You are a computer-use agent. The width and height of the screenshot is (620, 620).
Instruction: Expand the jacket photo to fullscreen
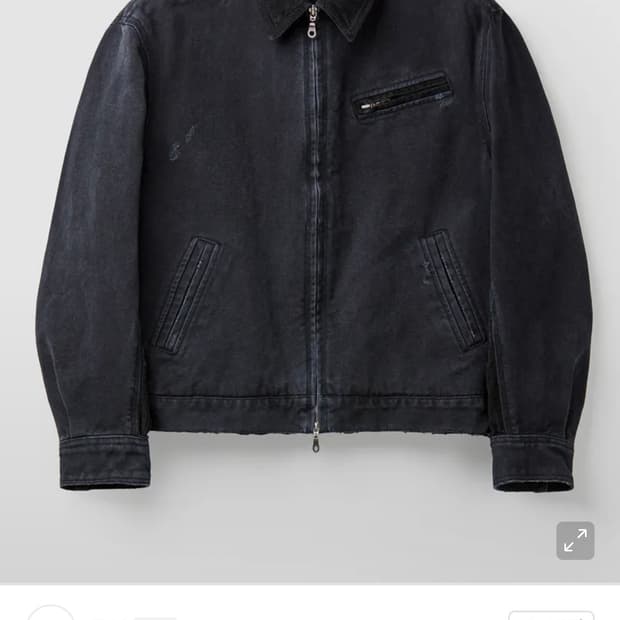tap(575, 541)
